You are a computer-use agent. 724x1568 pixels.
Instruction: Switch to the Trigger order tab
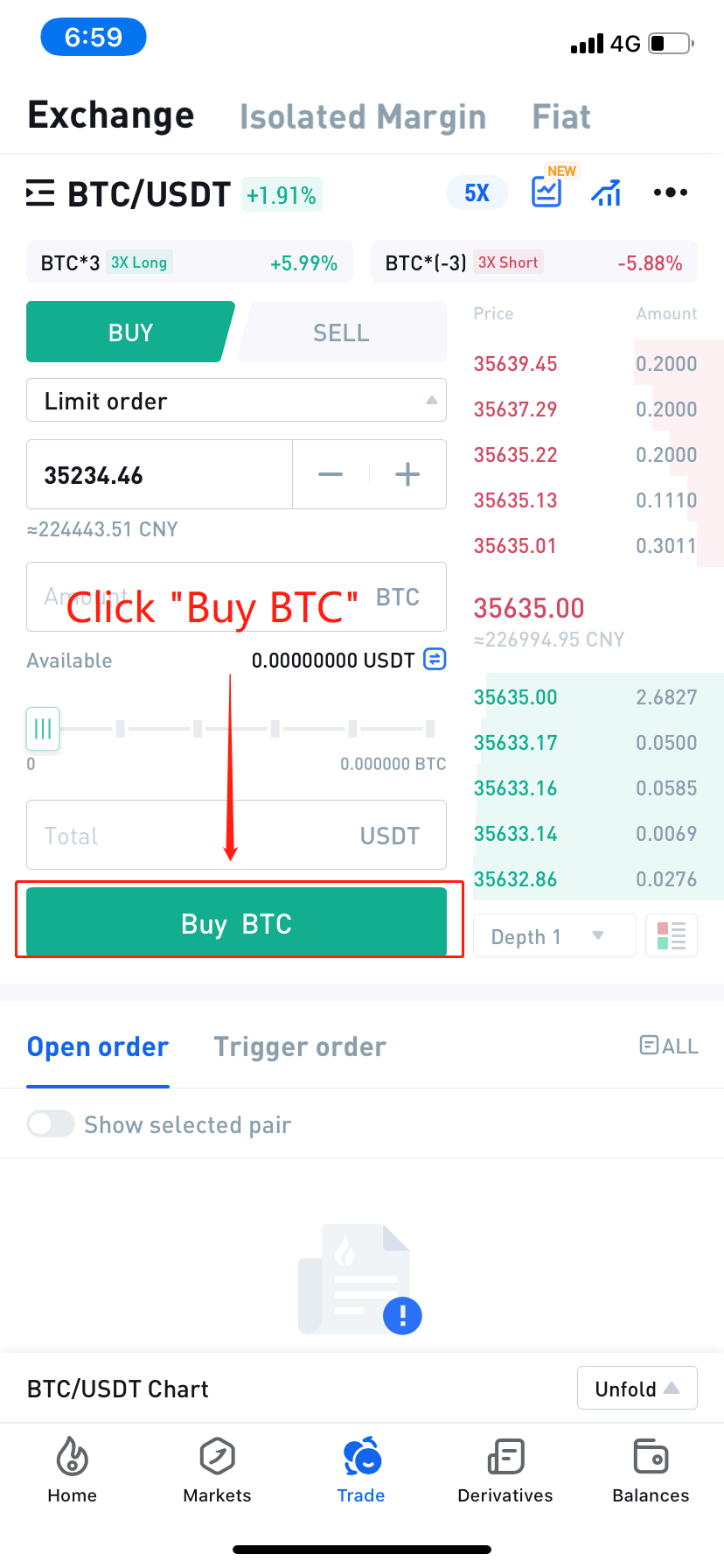300,1047
